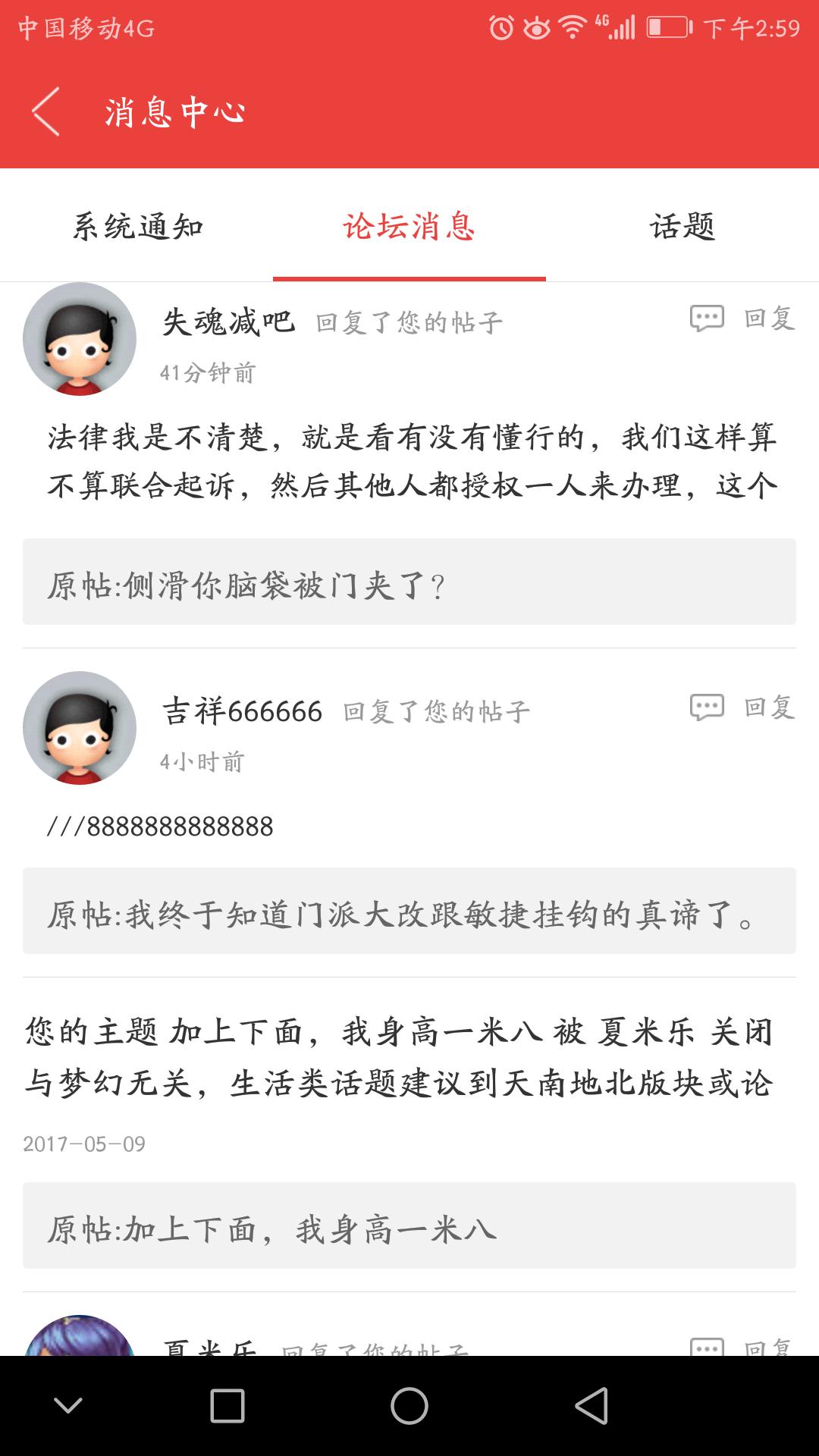Viewport: 819px width, 1456px height.
Task: Tap the system home button
Action: coord(409,1407)
